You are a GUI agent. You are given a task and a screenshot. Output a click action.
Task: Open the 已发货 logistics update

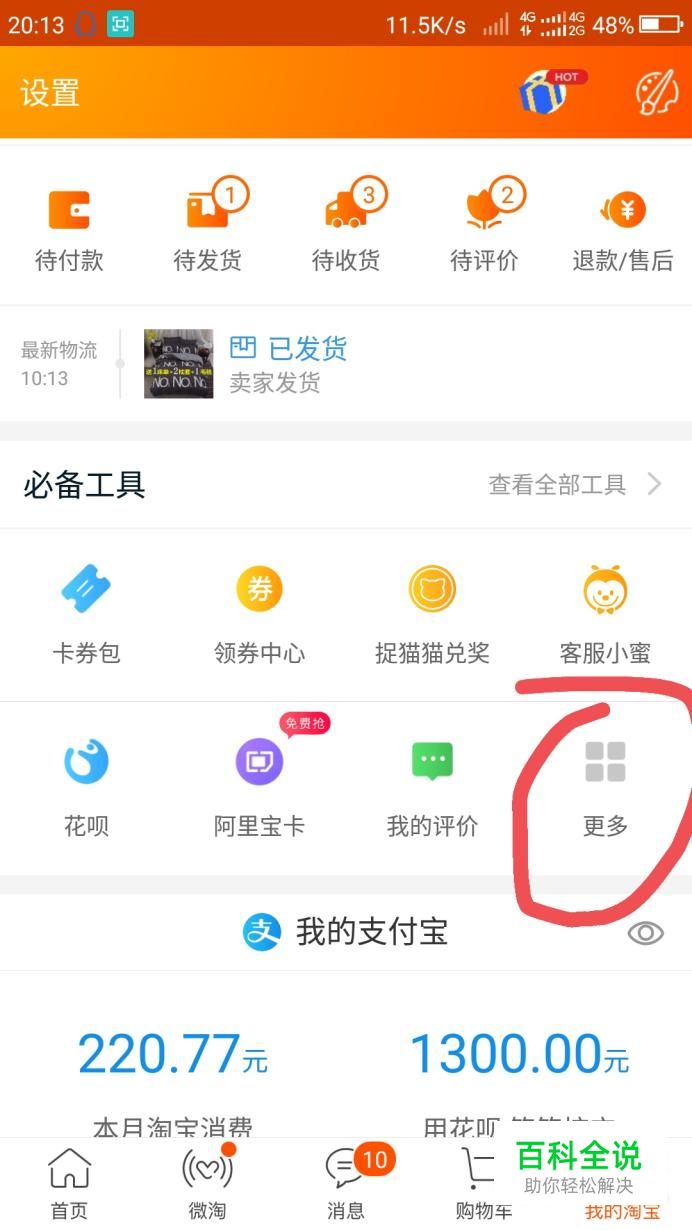[x=288, y=363]
